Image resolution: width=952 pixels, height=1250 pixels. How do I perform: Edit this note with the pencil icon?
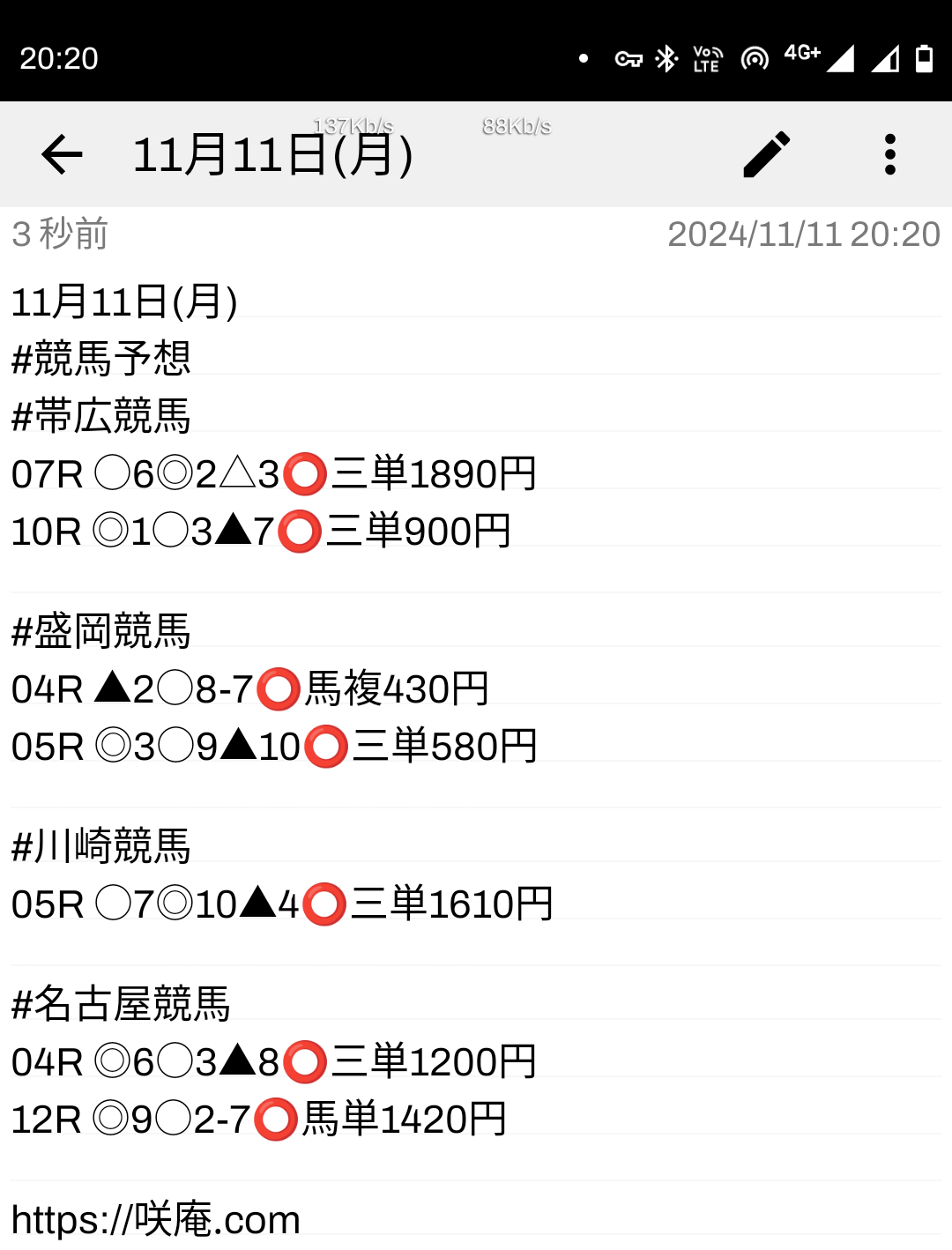[767, 155]
